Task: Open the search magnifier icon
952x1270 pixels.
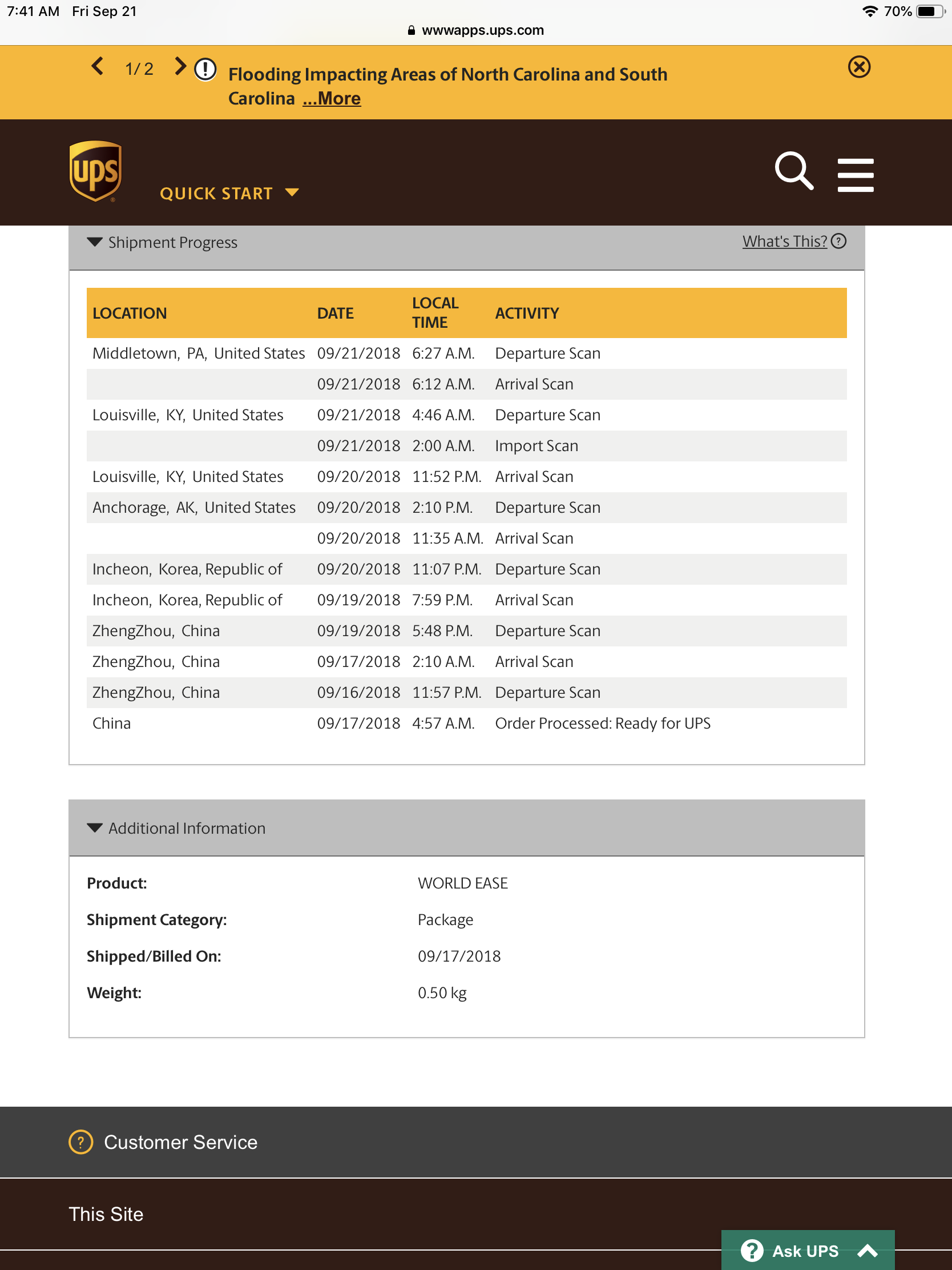Action: tap(794, 171)
